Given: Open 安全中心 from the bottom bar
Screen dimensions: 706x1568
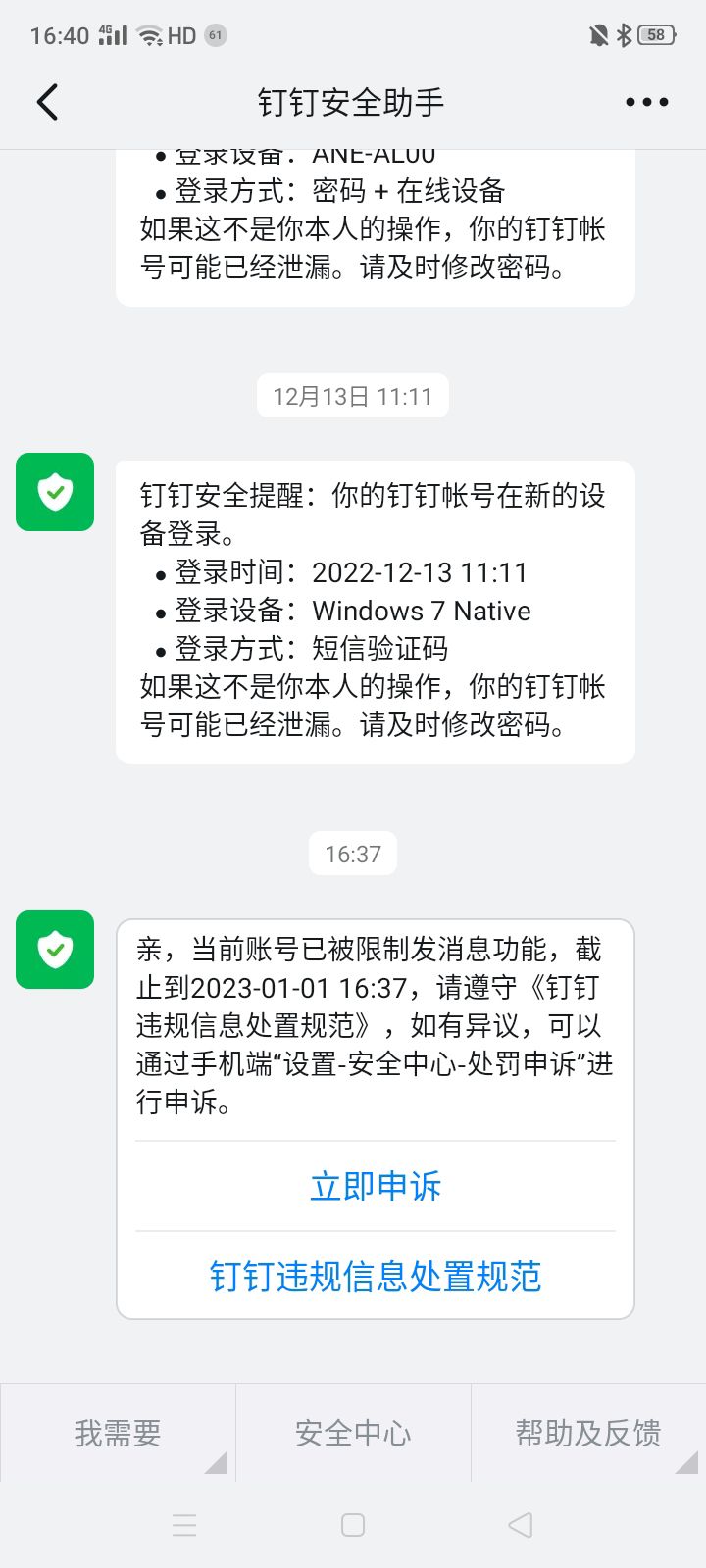Looking at the screenshot, I should point(353,1433).
